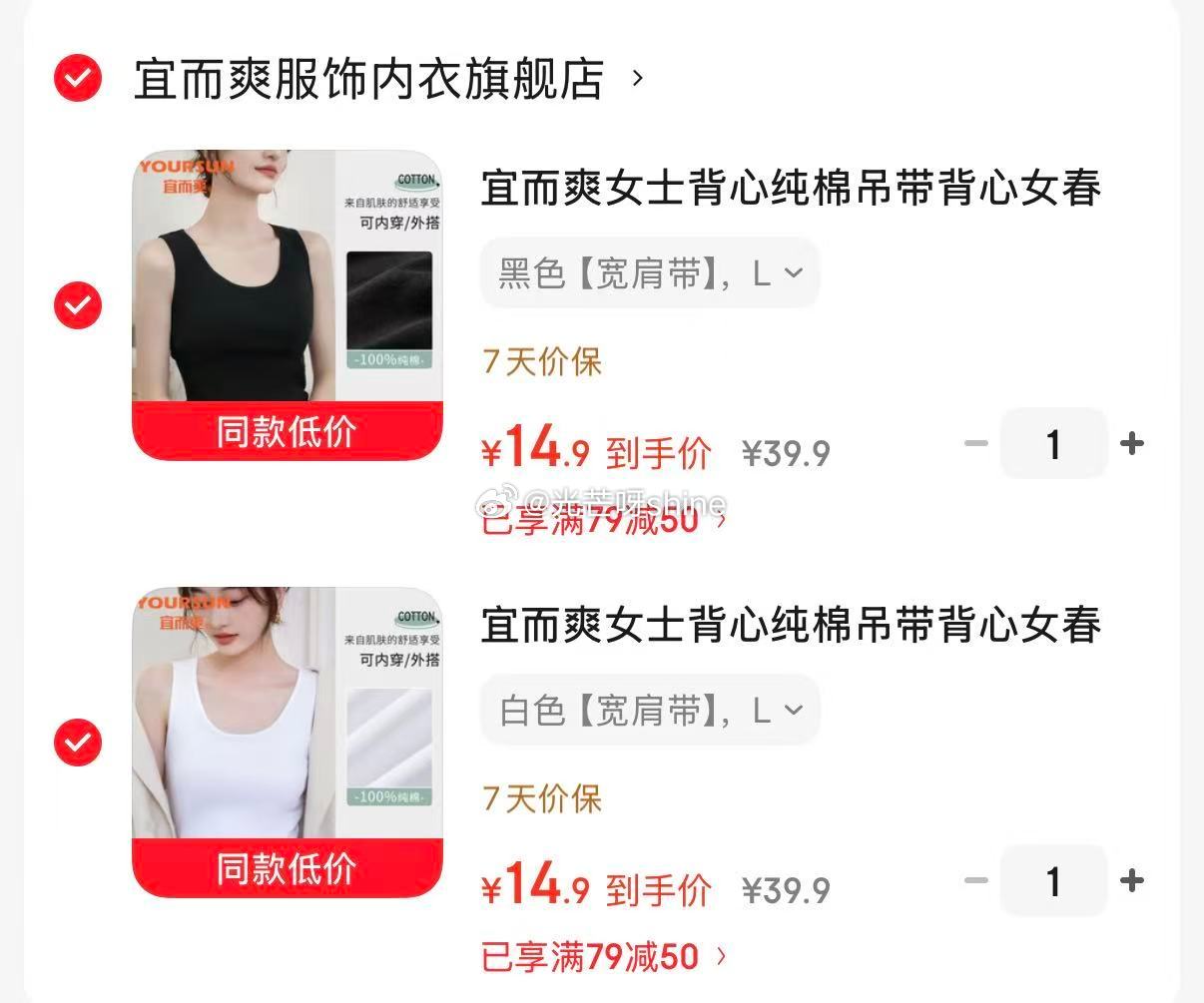Decrease quantity of the black tank top

click(x=976, y=443)
